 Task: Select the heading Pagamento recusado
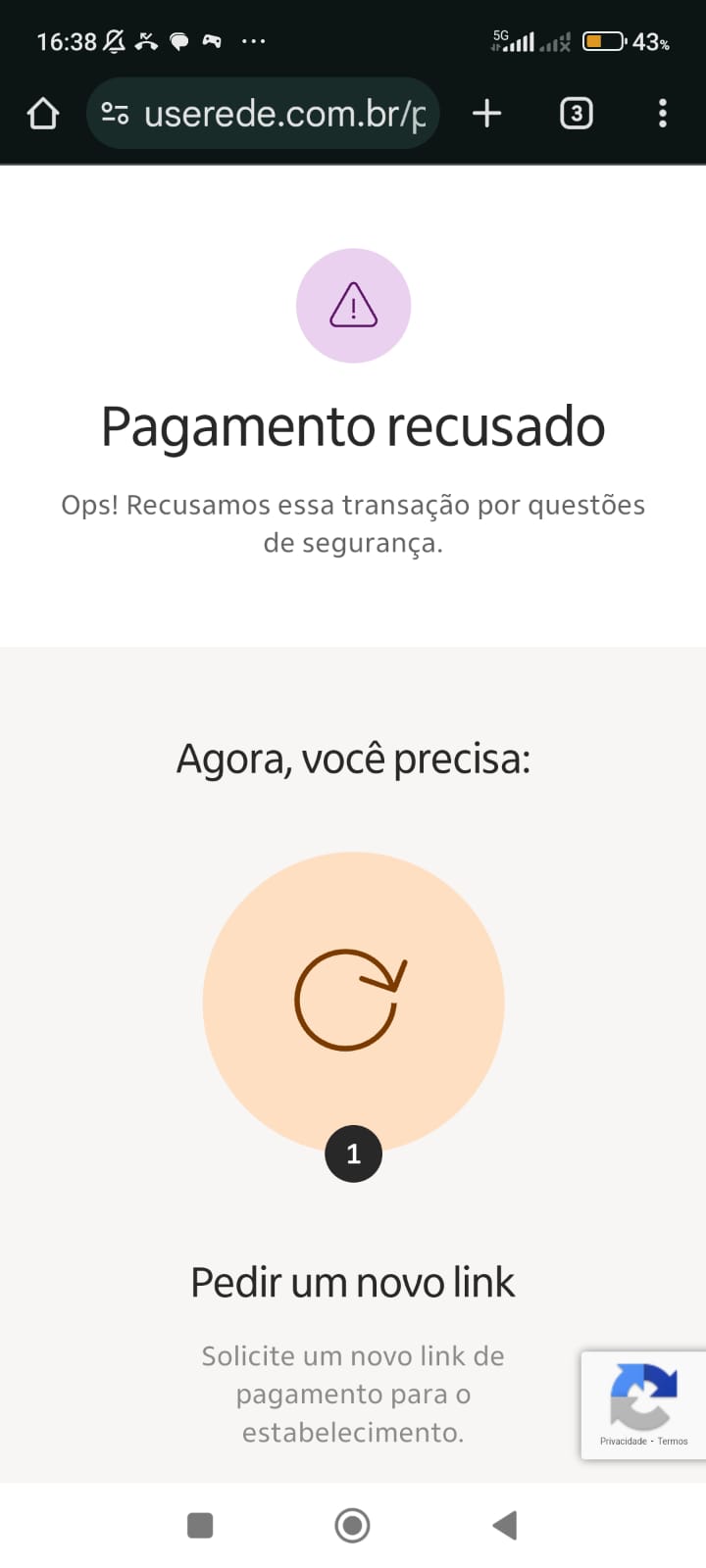coord(353,425)
